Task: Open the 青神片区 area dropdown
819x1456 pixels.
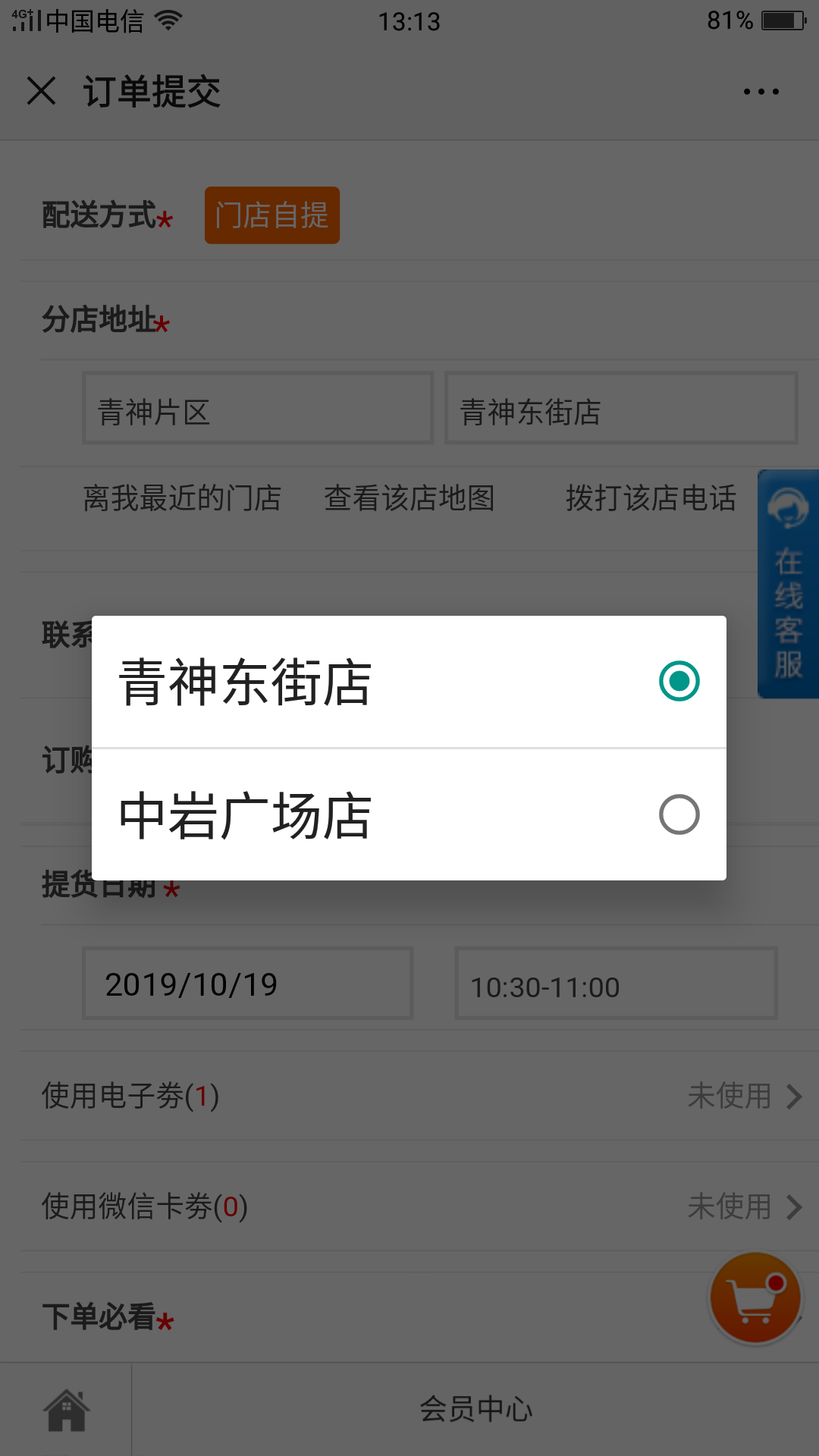Action: click(x=258, y=408)
